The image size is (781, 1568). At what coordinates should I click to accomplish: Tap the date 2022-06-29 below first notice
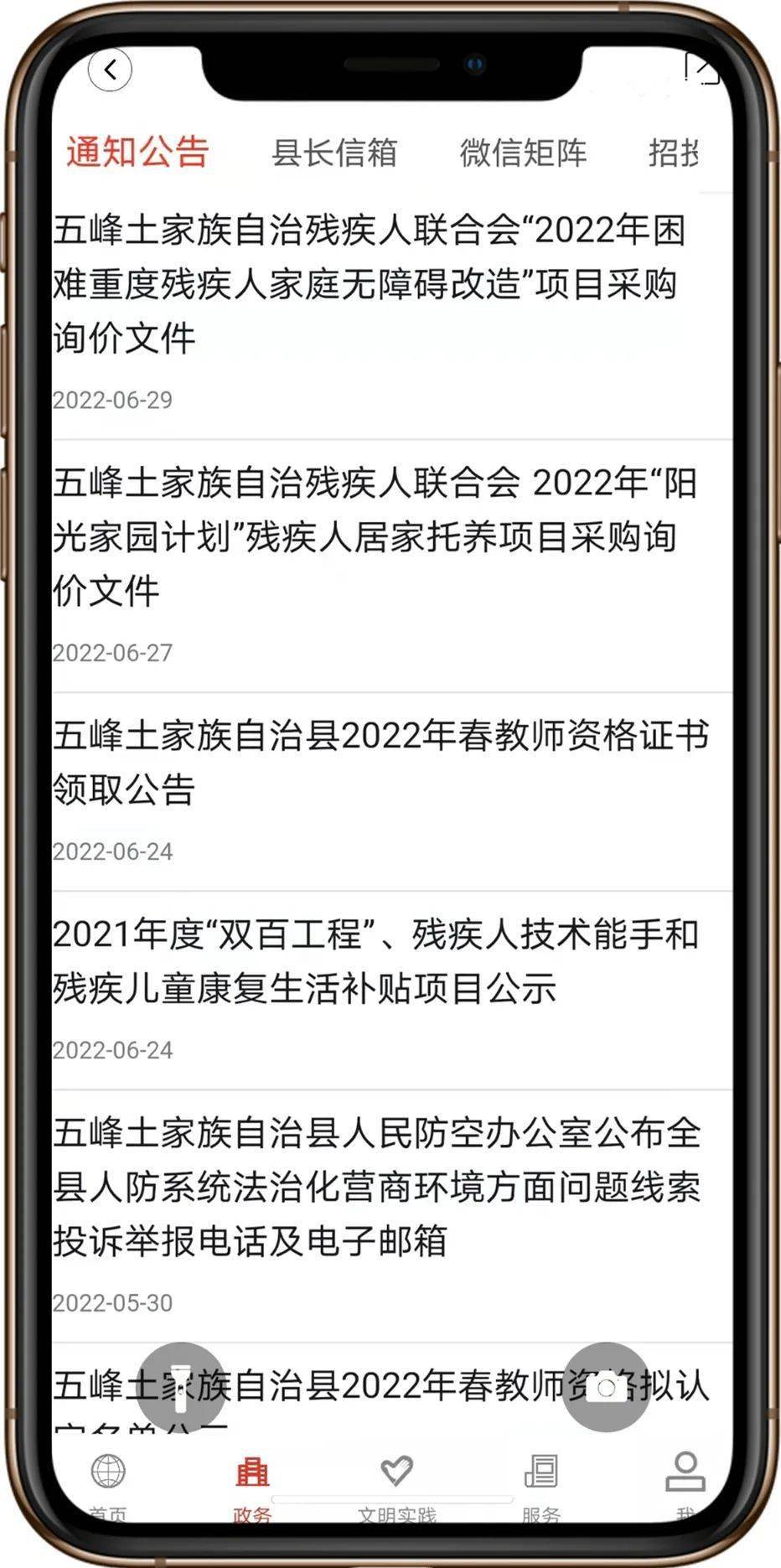pyautogui.click(x=114, y=401)
